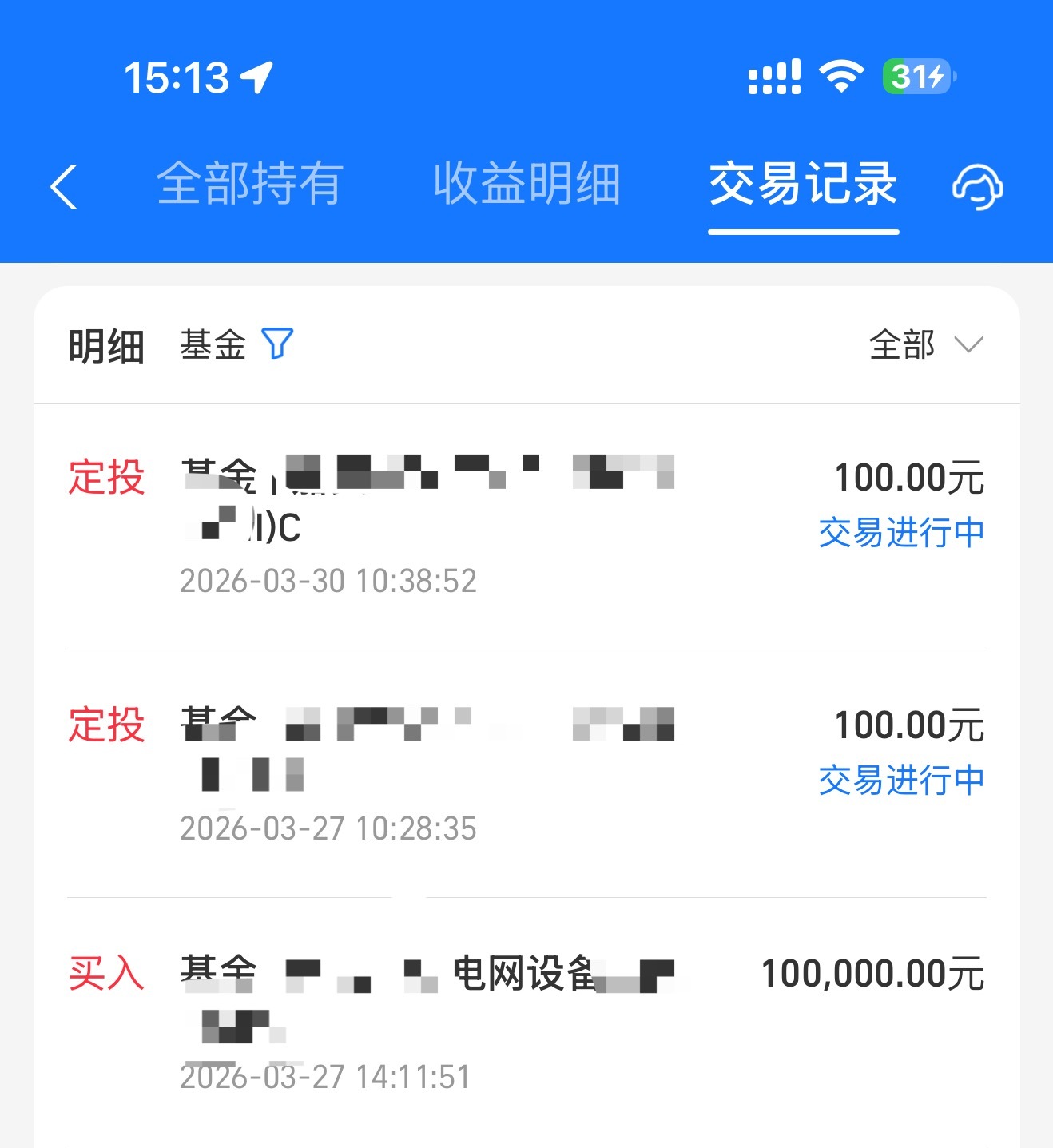Screen dimensions: 1053x1148
Task: Expand the chevron next to 全部
Action: (969, 345)
